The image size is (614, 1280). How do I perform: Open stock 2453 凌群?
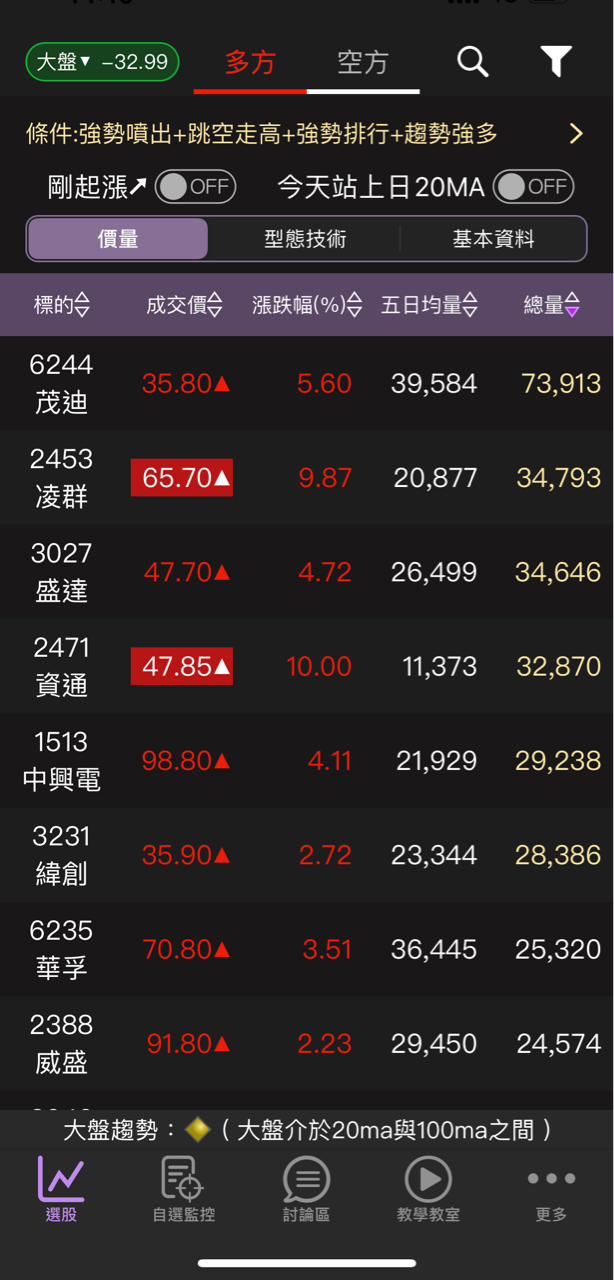click(61, 477)
